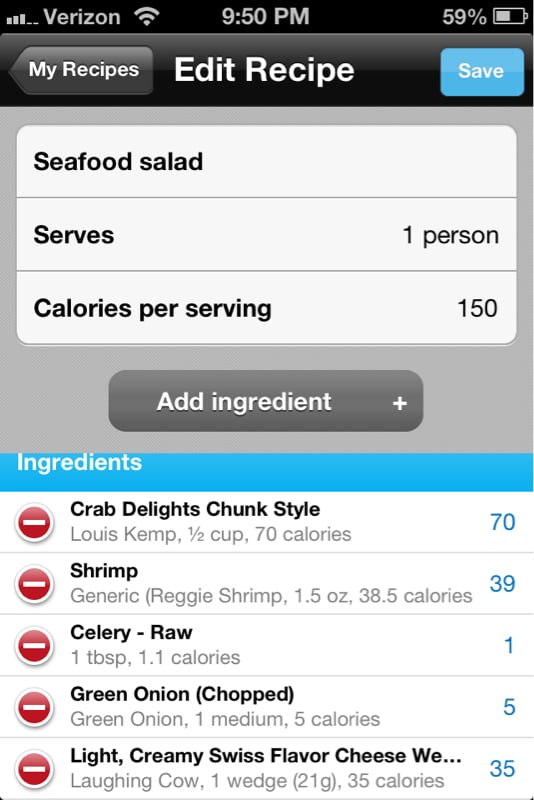
Task: Edit the Seafood salad recipe name
Action: (x=266, y=162)
